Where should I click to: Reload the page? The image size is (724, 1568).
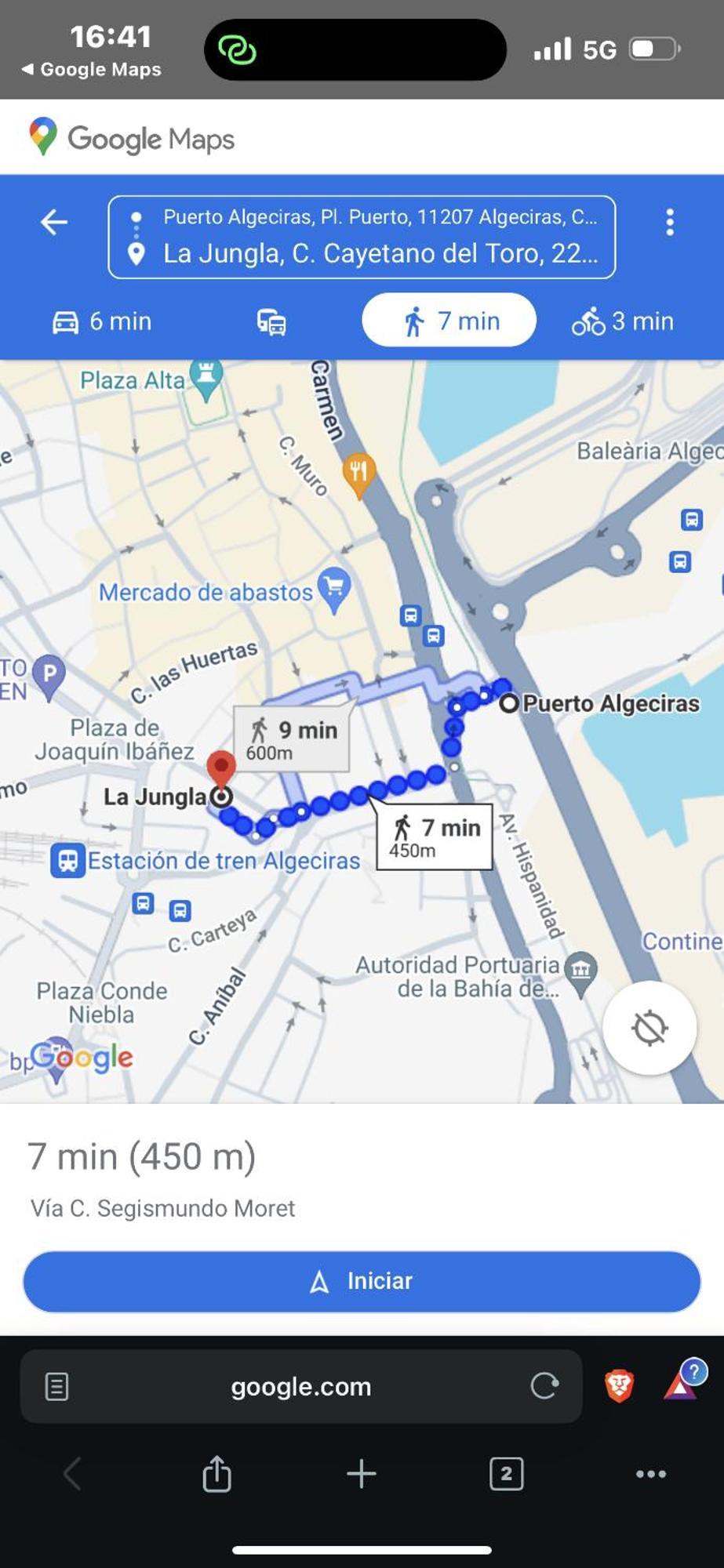click(544, 1386)
